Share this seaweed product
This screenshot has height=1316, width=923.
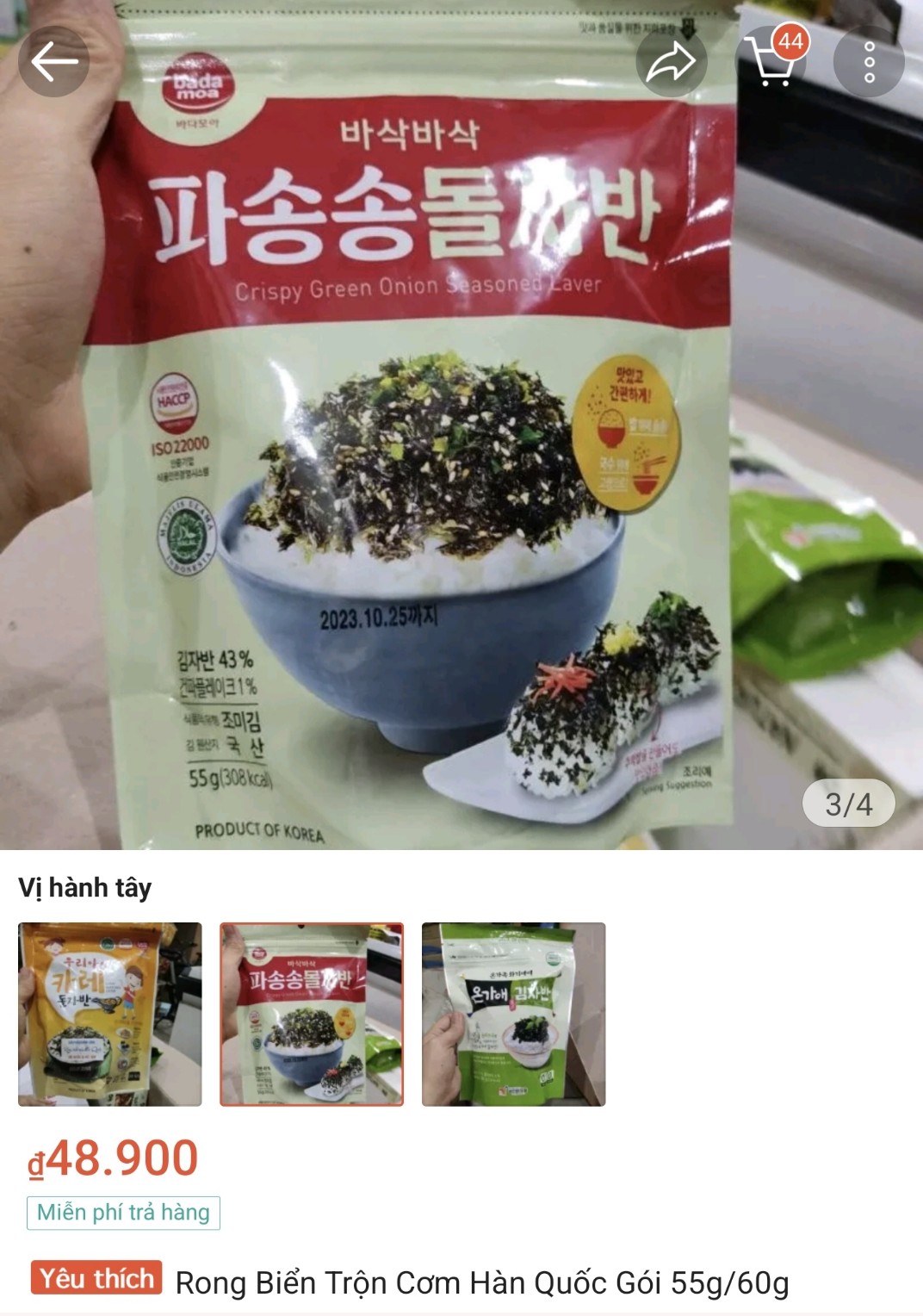coord(671,61)
